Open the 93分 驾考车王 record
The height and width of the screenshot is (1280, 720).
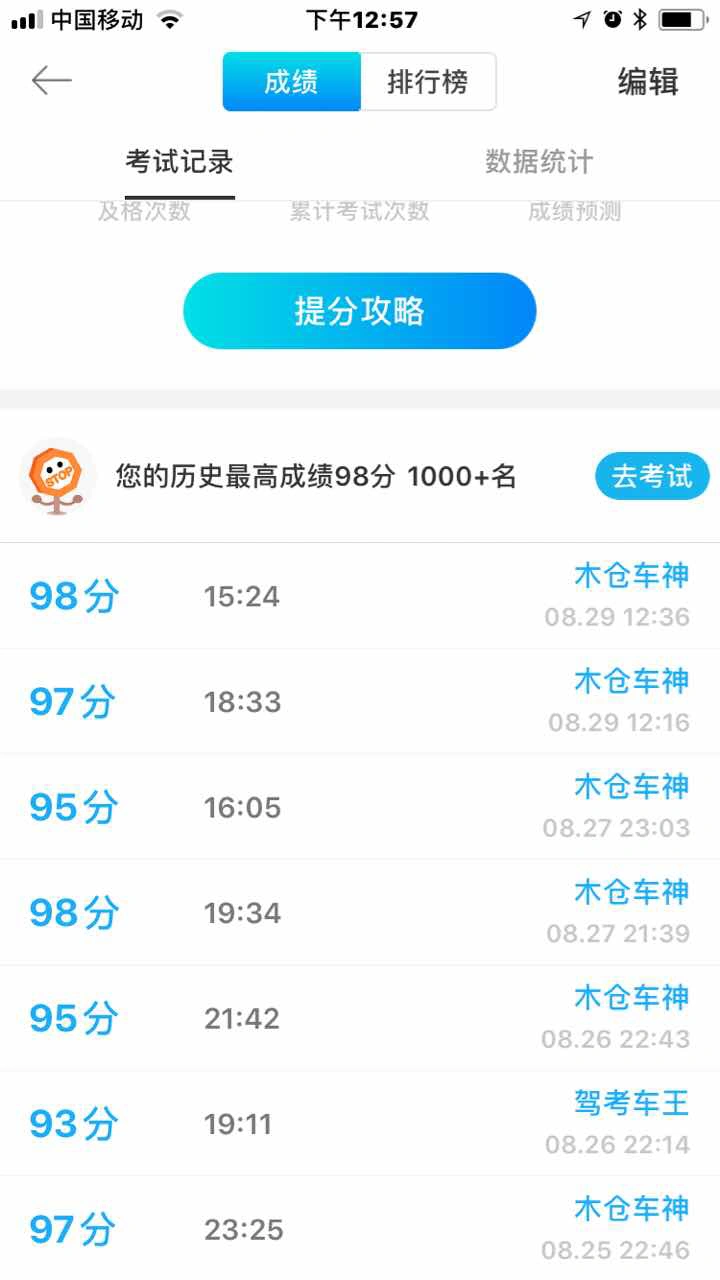point(359,1124)
